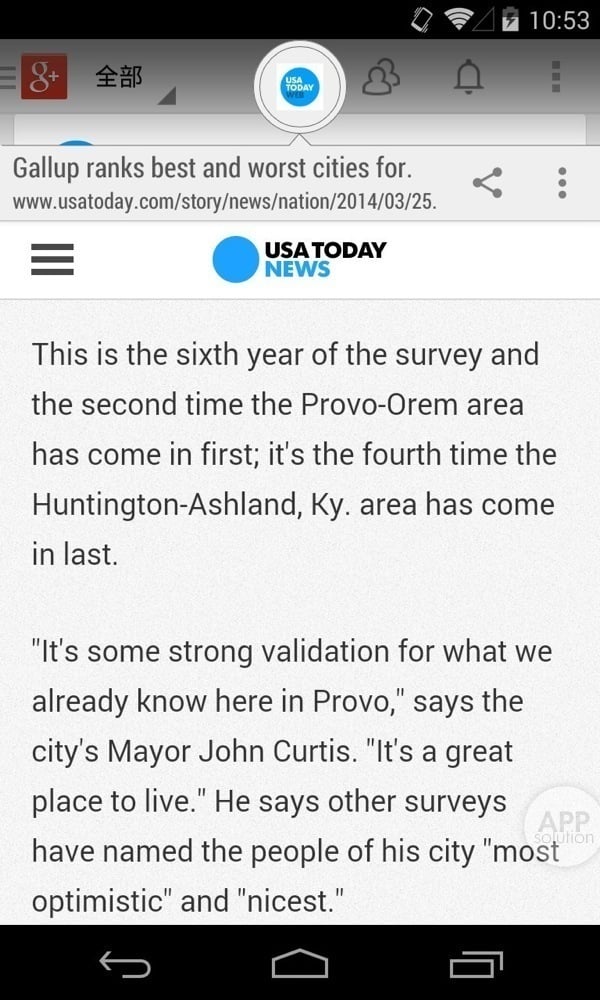Open the link bubble overflow menu
This screenshot has height=1000, width=600.
tap(562, 183)
